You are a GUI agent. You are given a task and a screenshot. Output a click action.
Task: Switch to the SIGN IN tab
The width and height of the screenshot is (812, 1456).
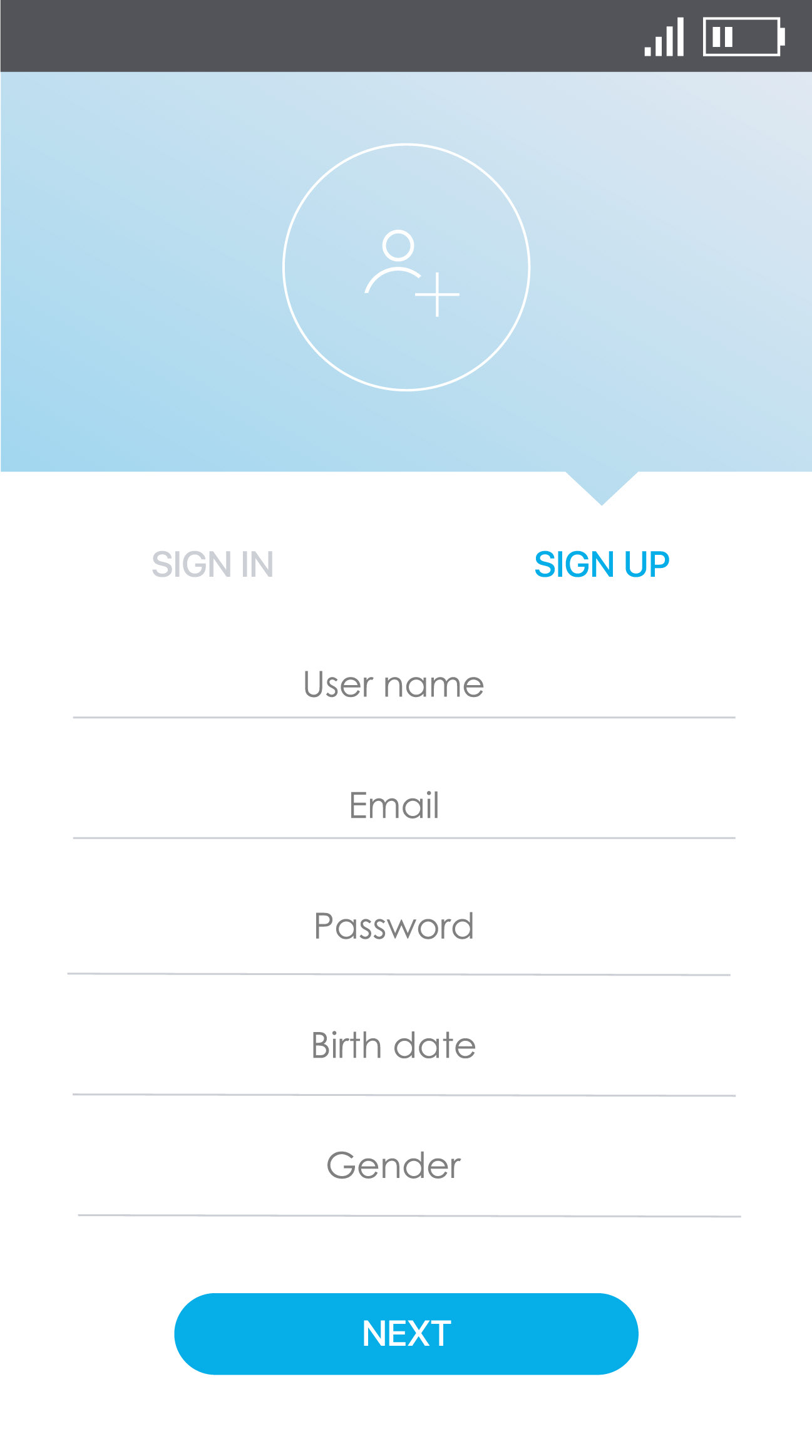[x=212, y=564]
